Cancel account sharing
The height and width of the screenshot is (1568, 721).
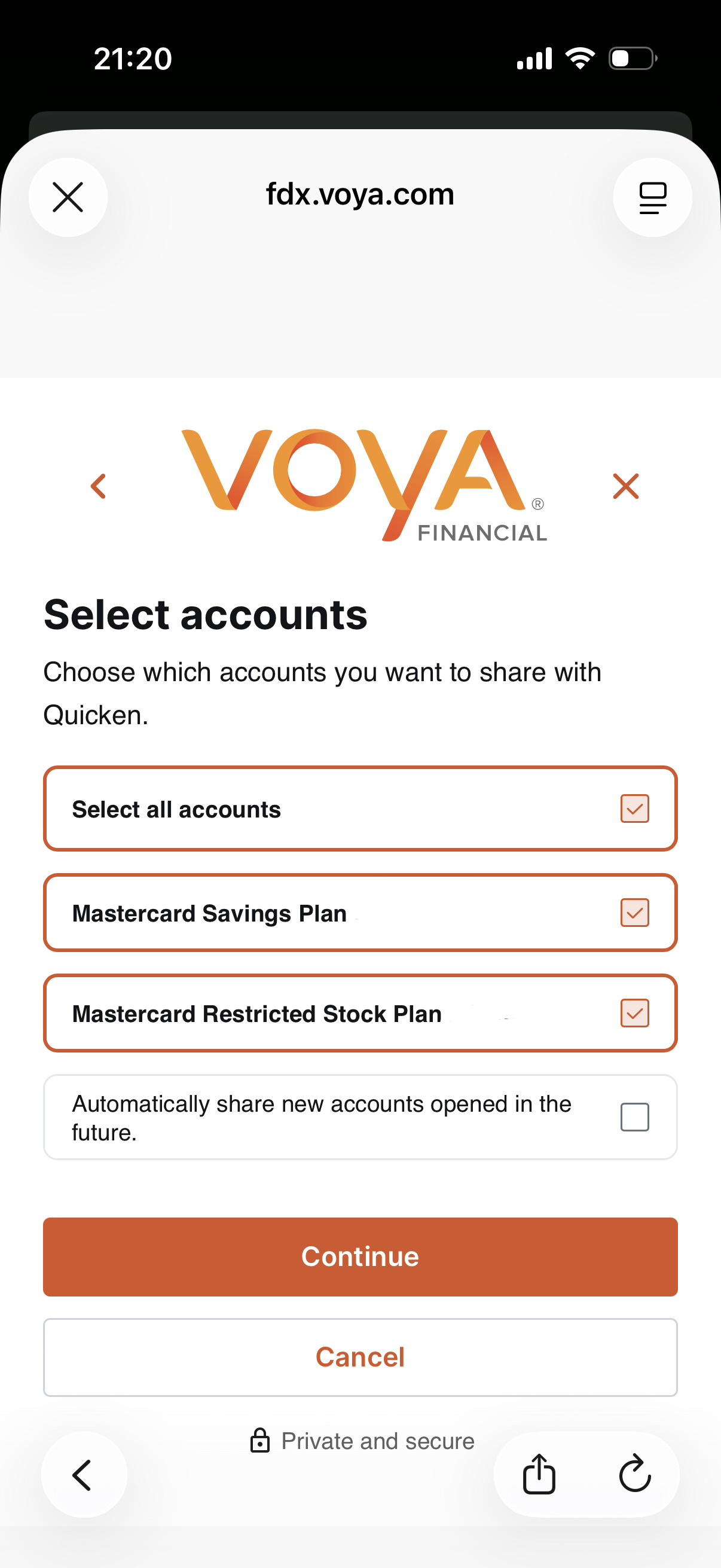pos(360,1357)
